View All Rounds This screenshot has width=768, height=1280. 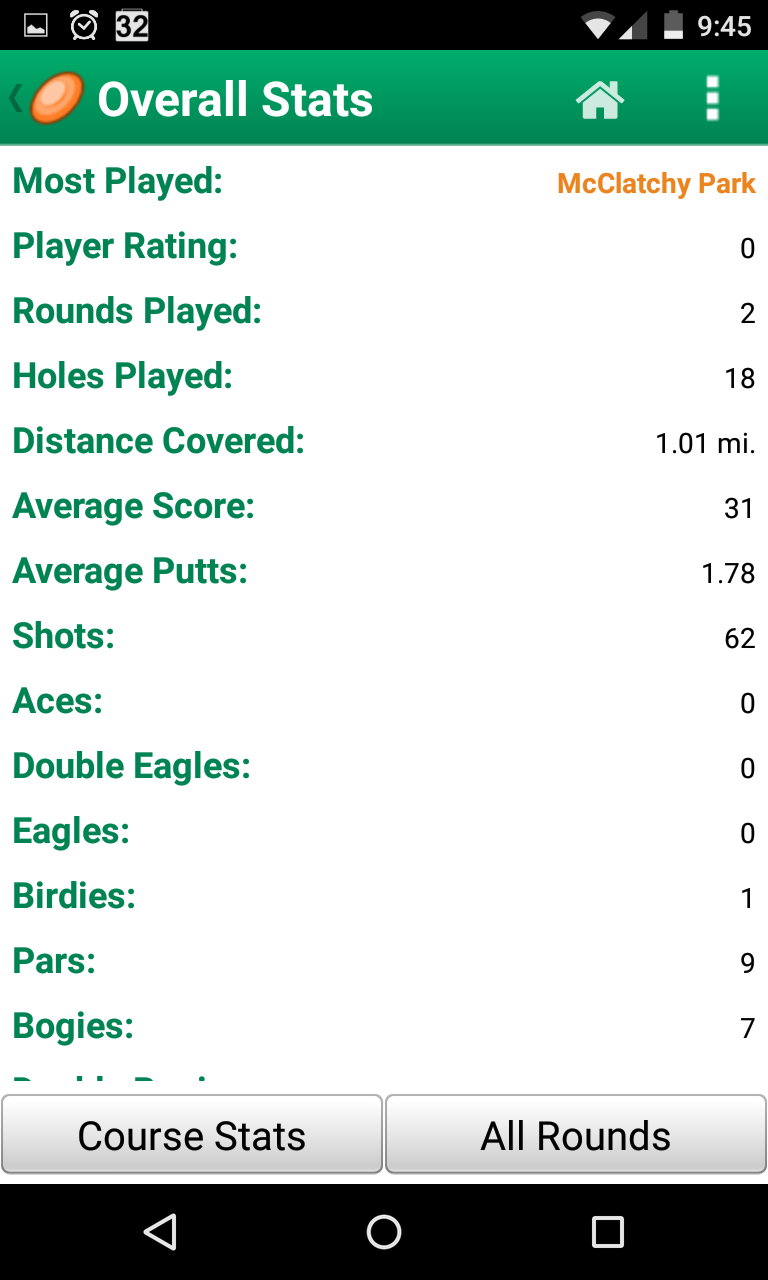click(576, 1134)
